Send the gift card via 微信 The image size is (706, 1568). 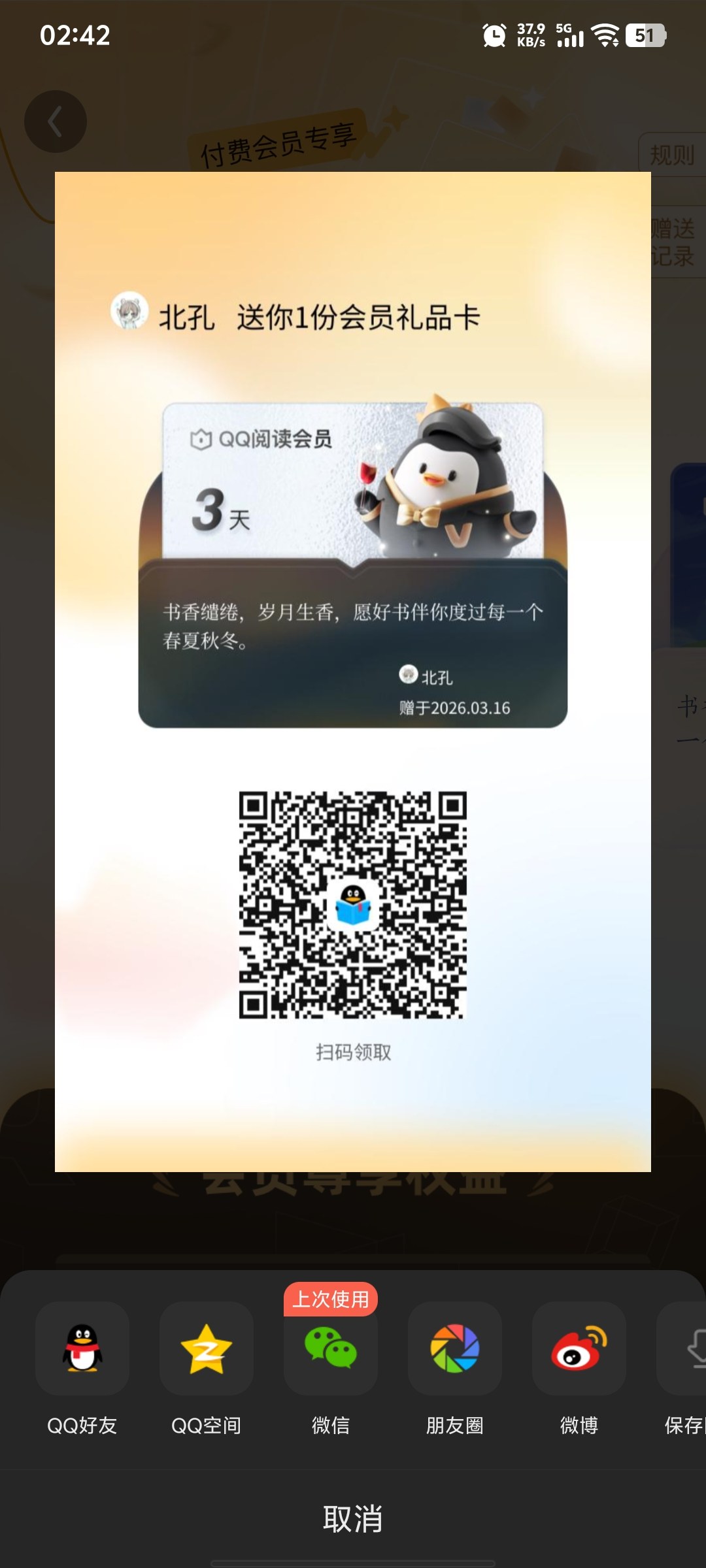331,1348
